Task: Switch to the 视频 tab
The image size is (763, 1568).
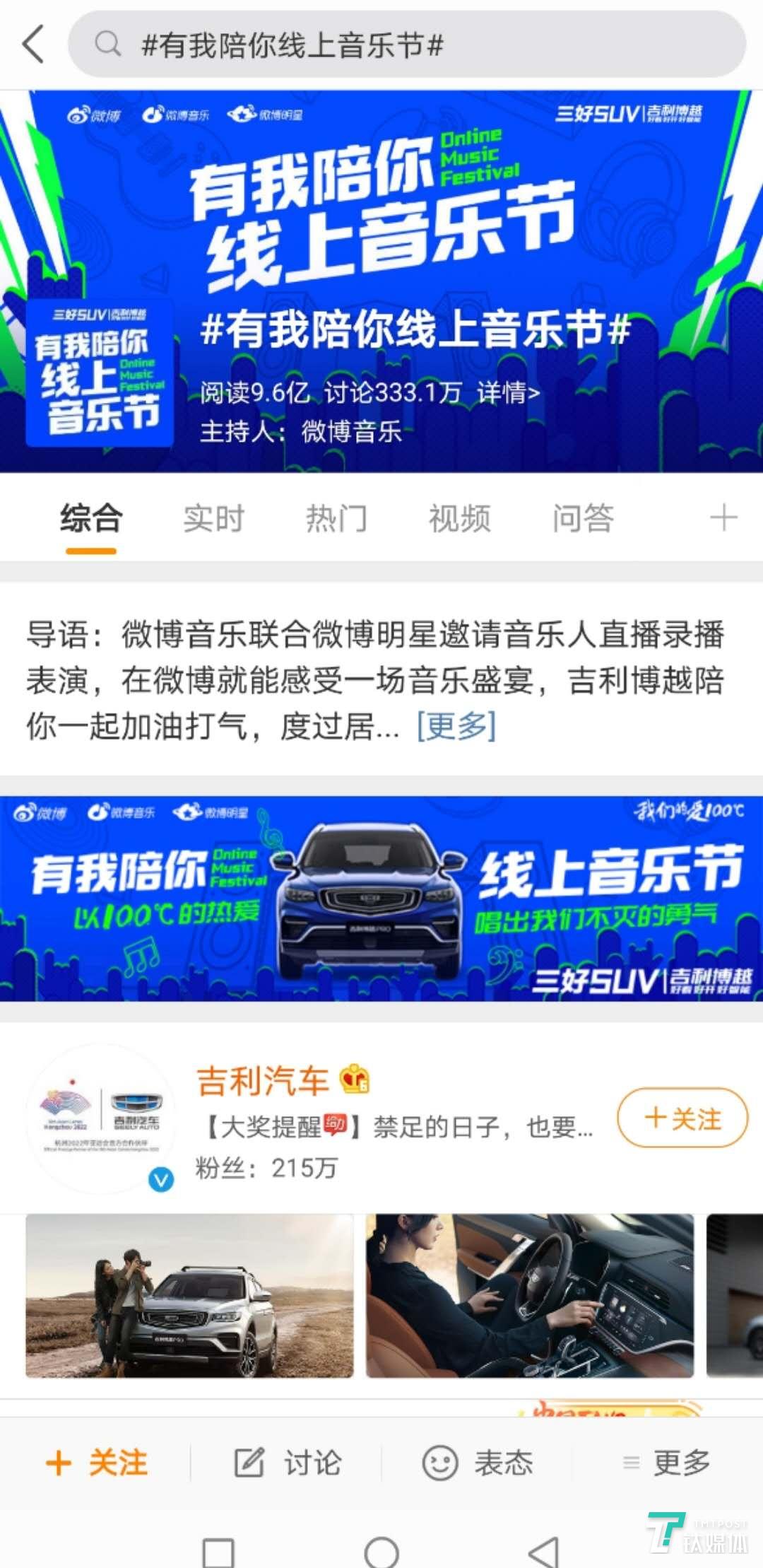Action: point(459,518)
